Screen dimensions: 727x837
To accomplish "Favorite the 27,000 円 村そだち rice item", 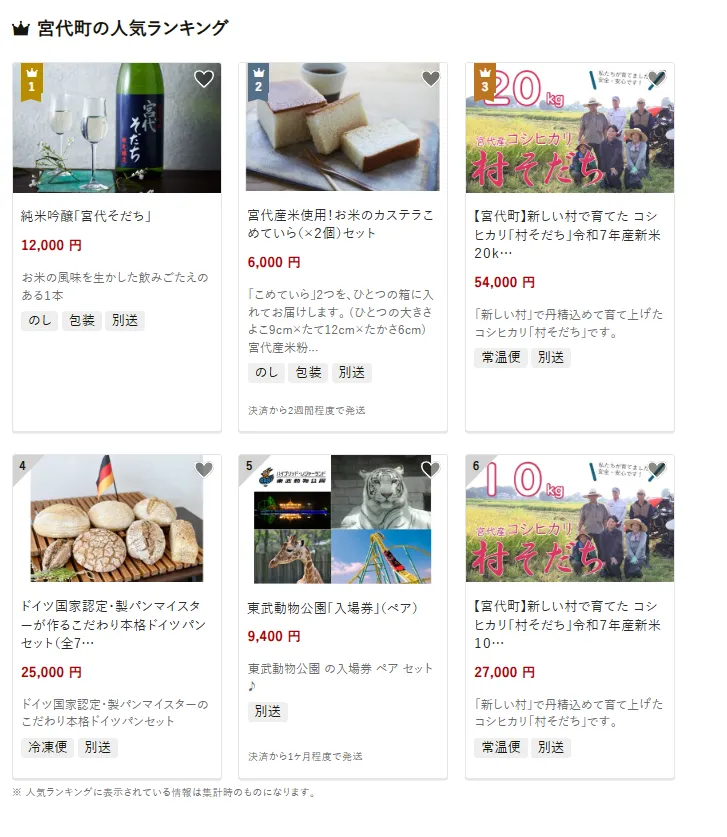I will tap(657, 470).
